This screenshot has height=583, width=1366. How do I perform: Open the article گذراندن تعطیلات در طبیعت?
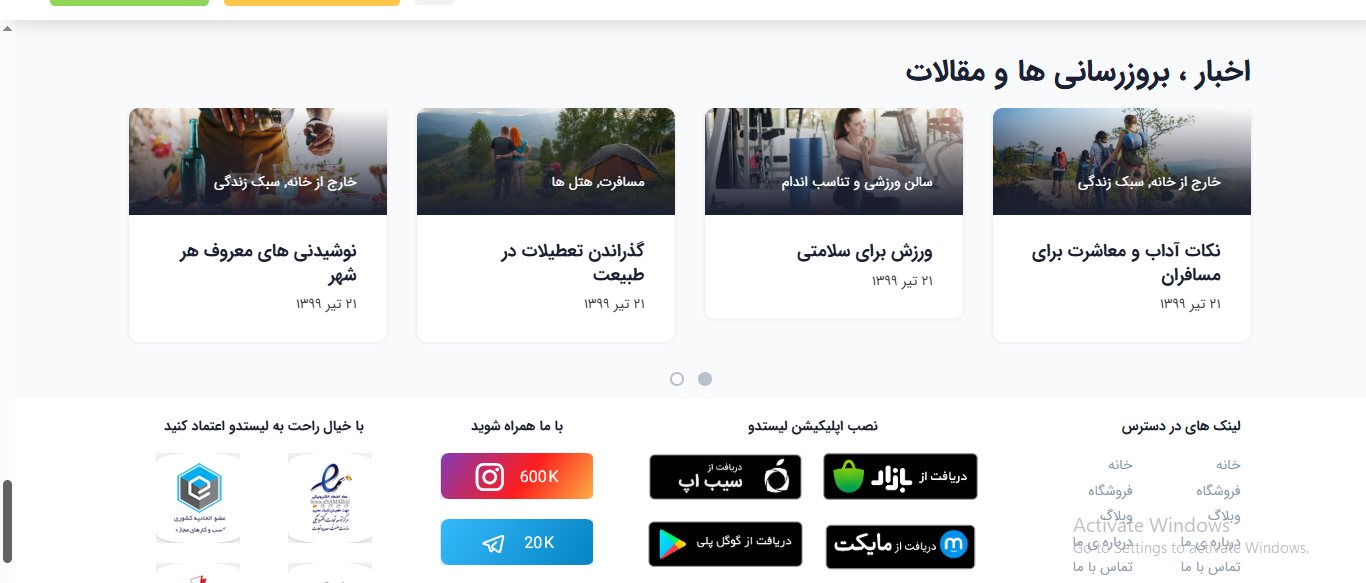coord(572,263)
